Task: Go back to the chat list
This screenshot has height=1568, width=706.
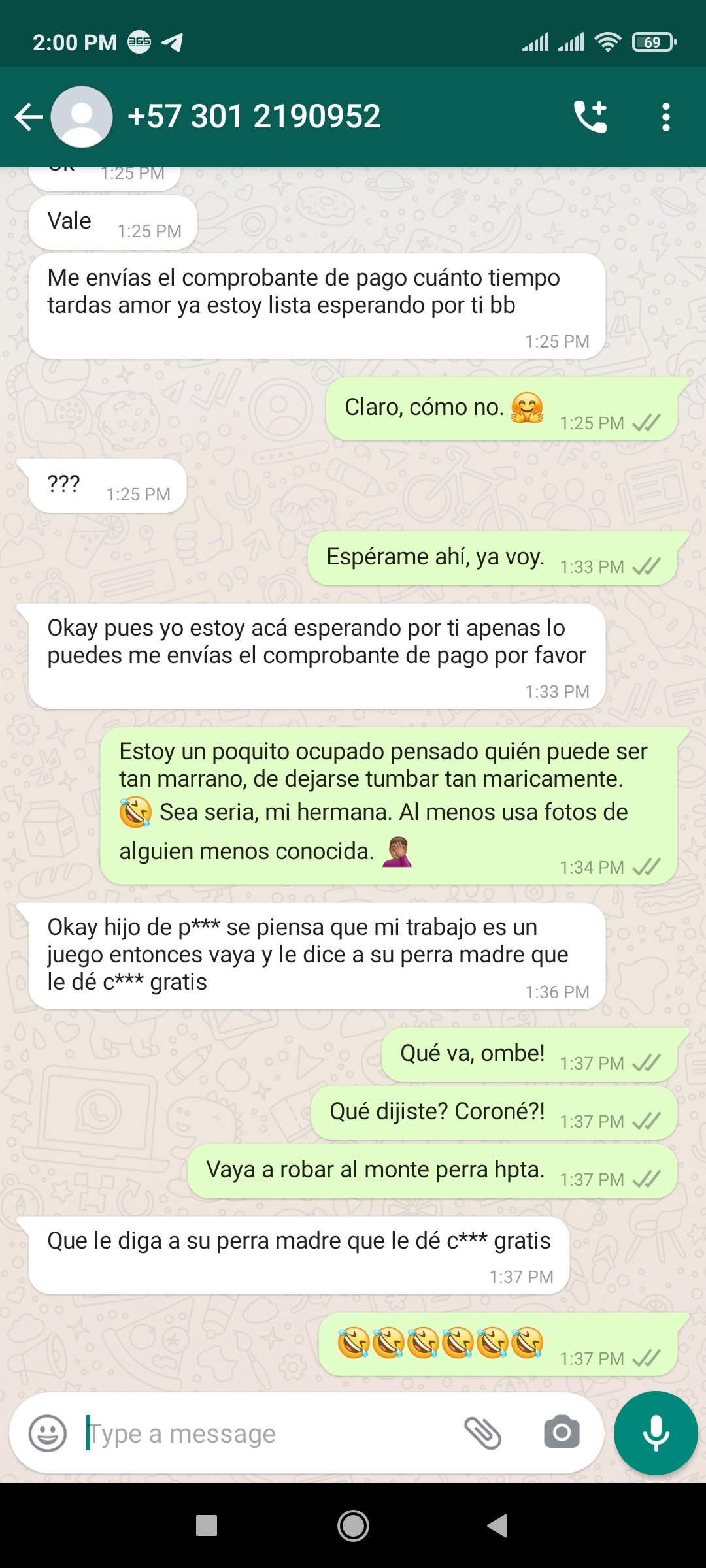Action: pos(29,118)
